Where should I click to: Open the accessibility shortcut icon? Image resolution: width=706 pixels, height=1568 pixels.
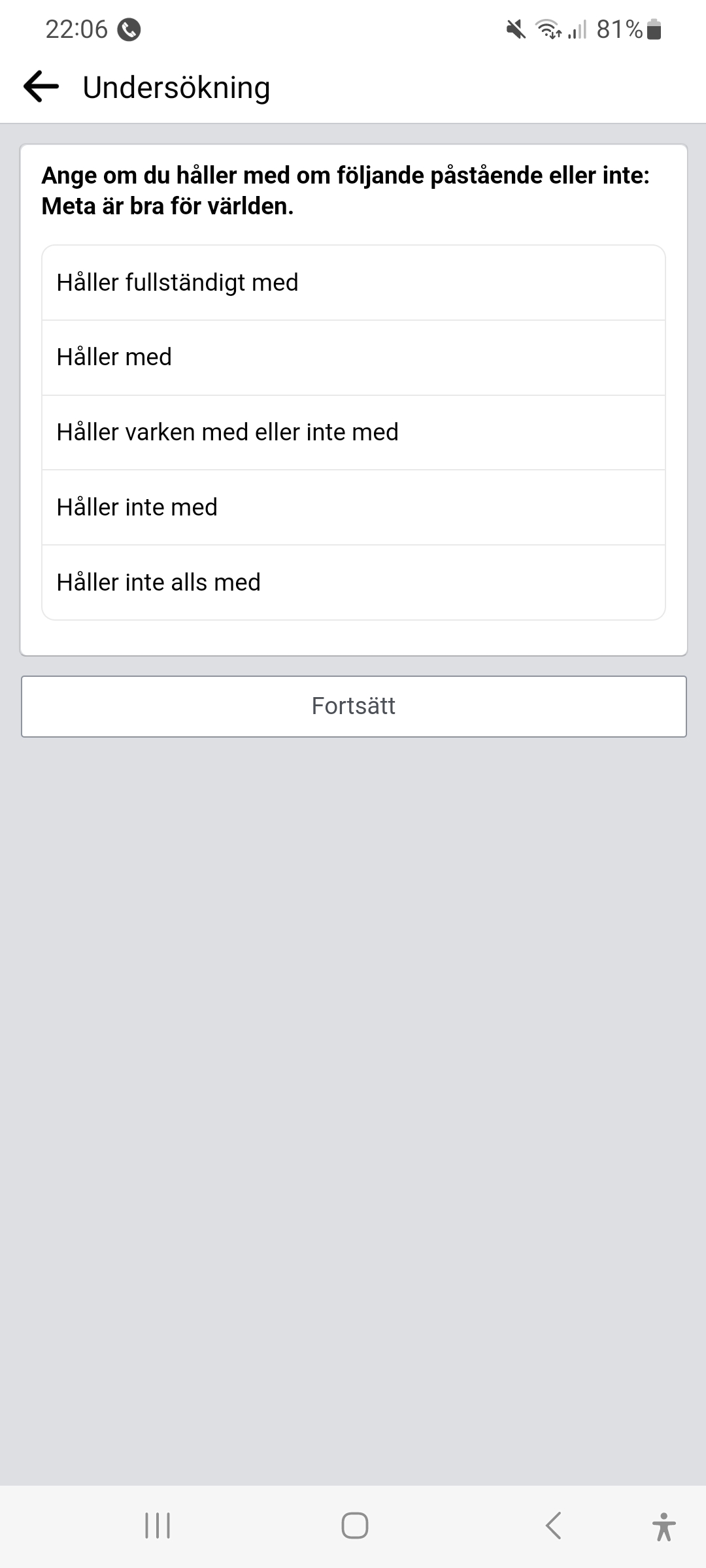(x=664, y=1527)
